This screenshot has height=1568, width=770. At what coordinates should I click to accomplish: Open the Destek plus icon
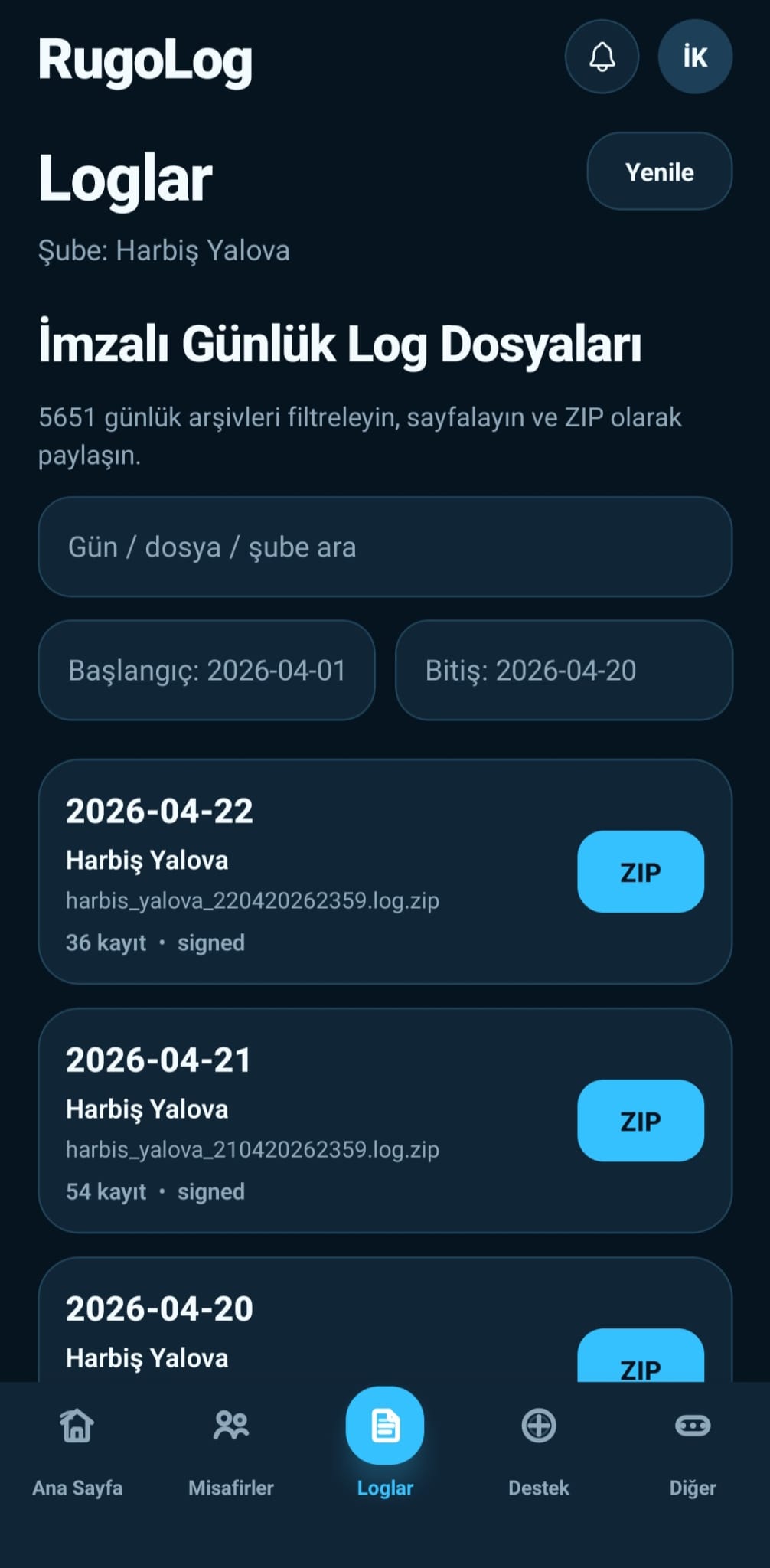539,1425
